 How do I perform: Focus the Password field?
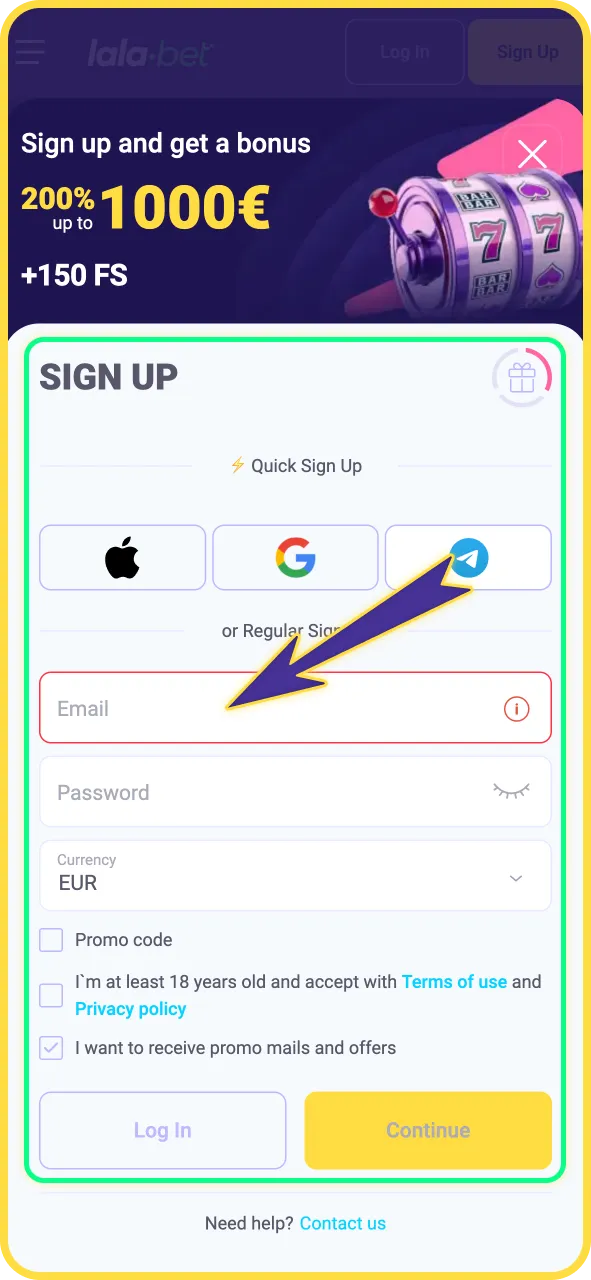pyautogui.click(x=295, y=792)
